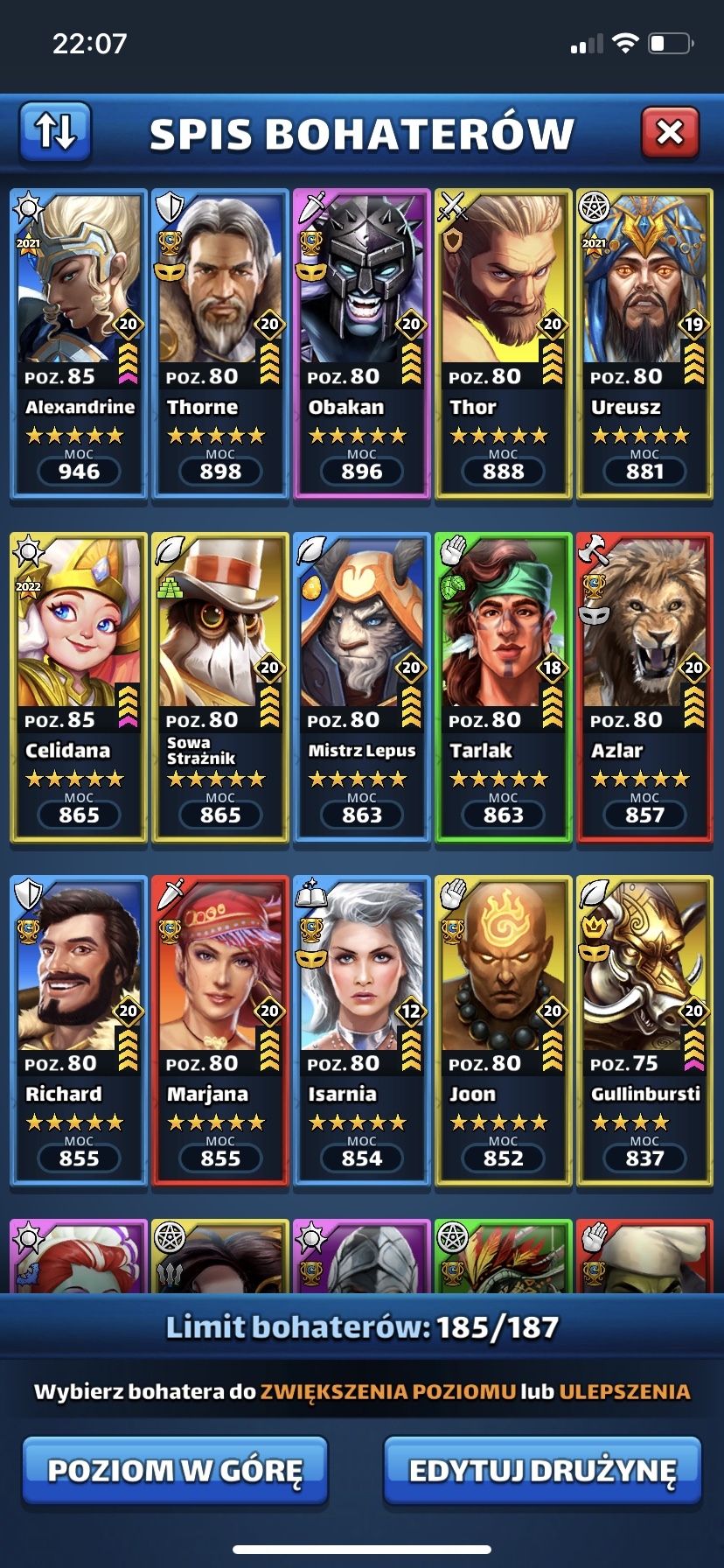Viewport: 724px width, 1568px height.
Task: Choose the Obakan hero card
Action: pos(361,344)
